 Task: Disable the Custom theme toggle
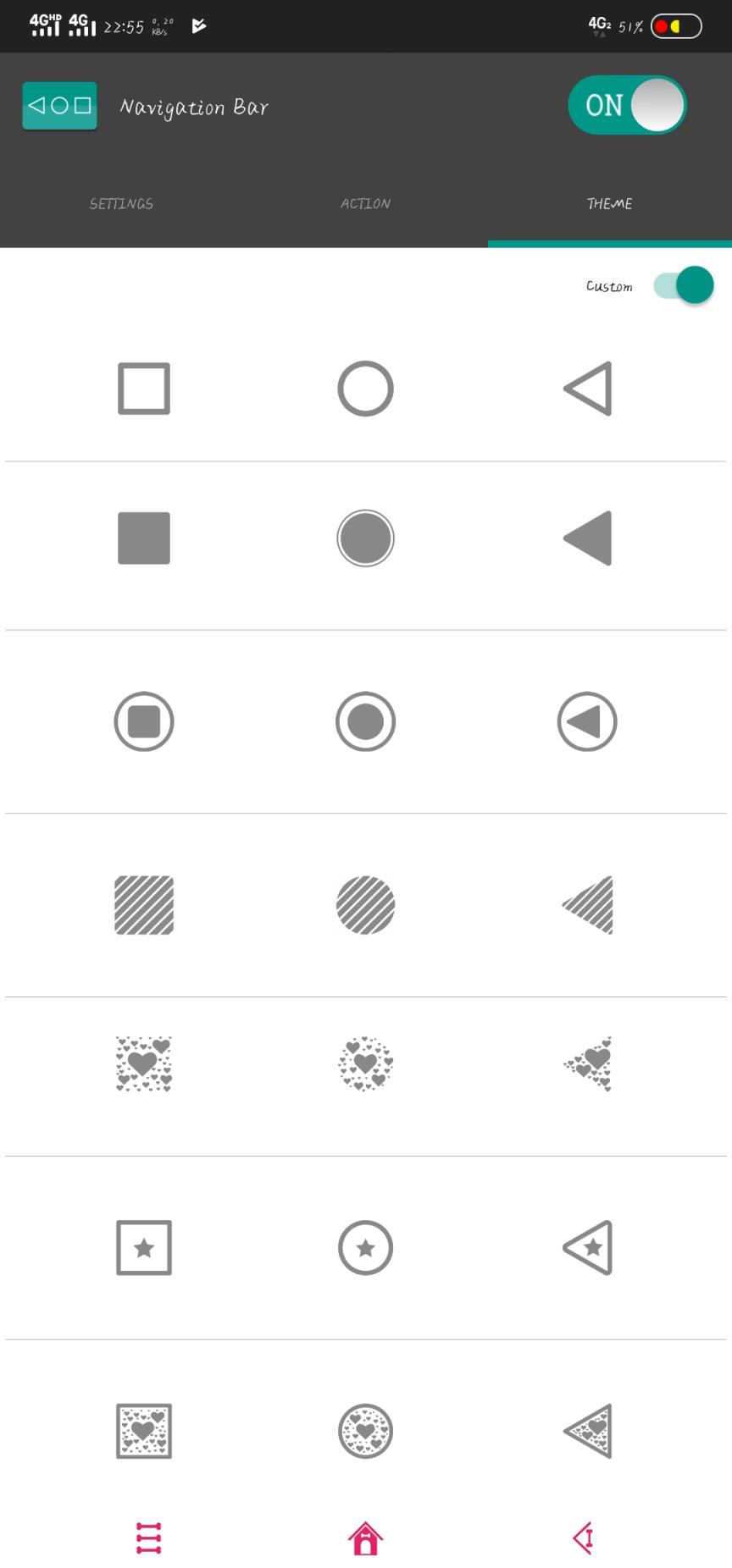[683, 285]
